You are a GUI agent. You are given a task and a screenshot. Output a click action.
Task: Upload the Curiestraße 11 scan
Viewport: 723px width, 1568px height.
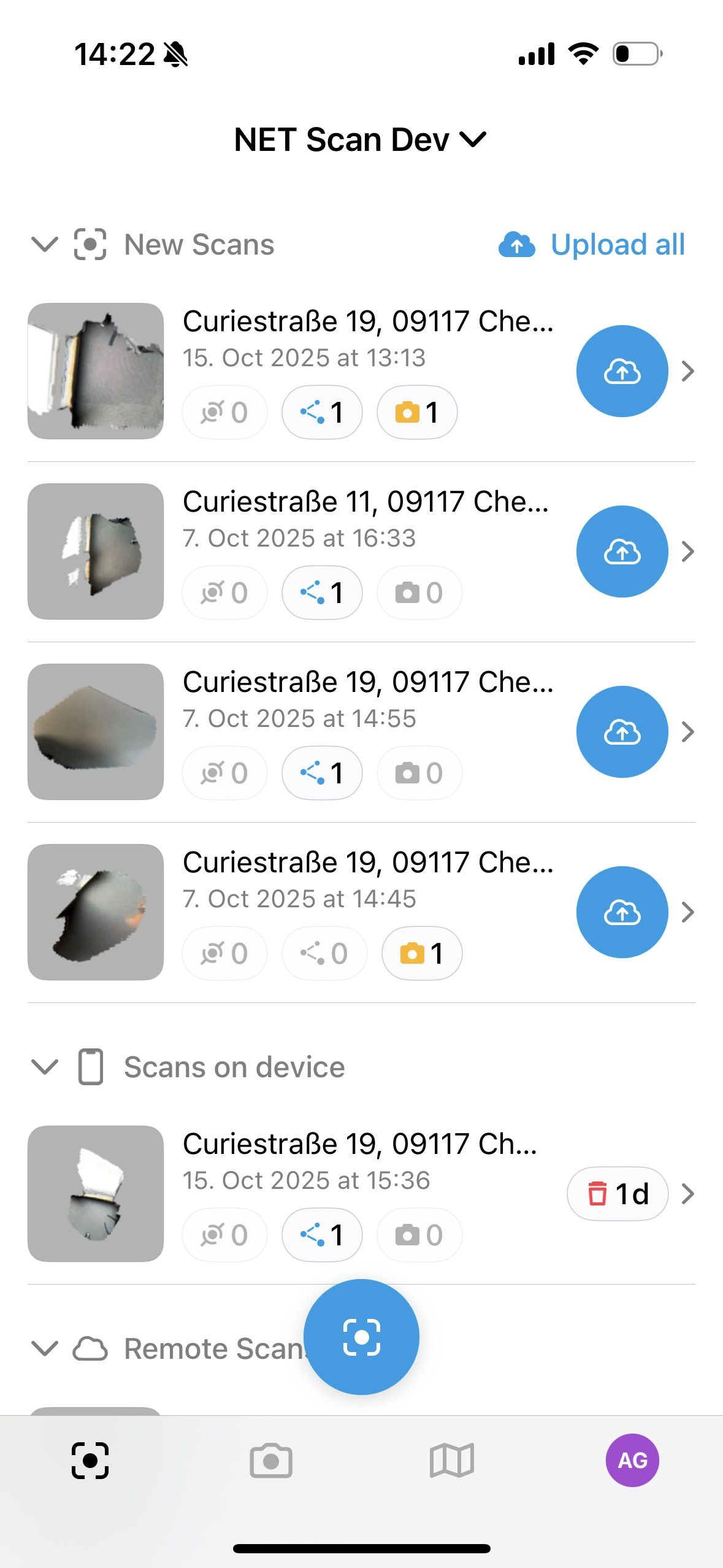622,551
